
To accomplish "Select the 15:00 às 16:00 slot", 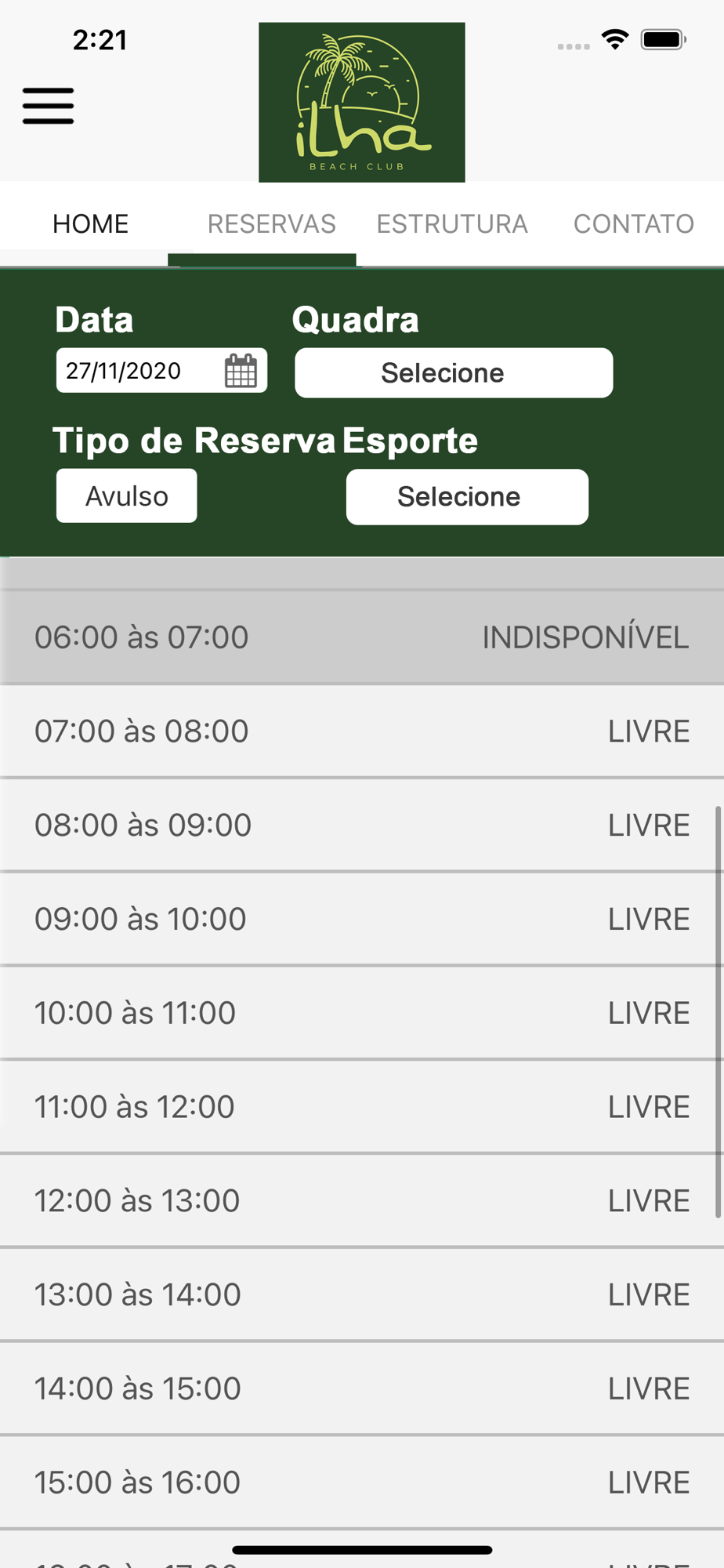I will point(362,1483).
